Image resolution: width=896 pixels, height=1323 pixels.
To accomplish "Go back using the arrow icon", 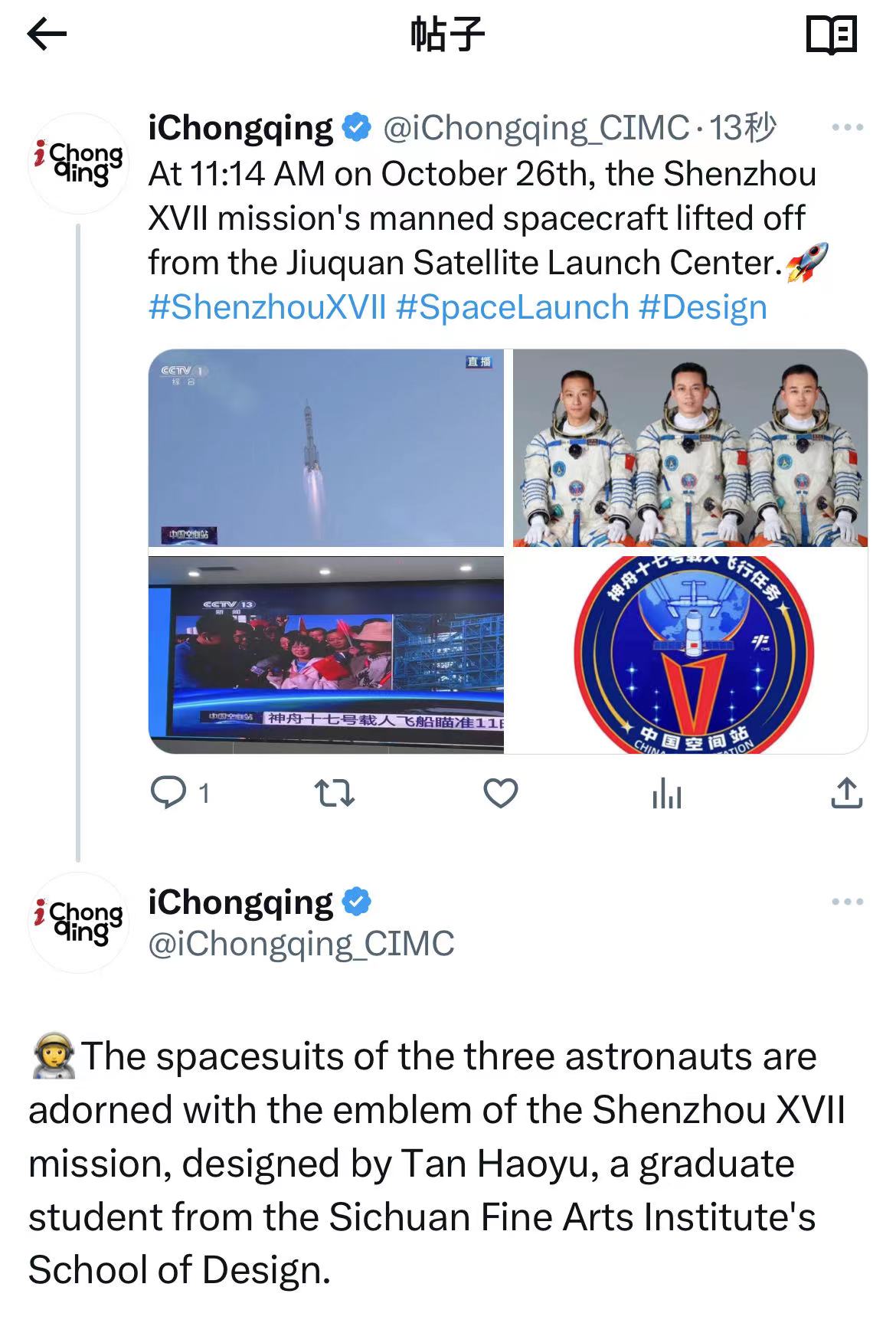I will point(47,34).
